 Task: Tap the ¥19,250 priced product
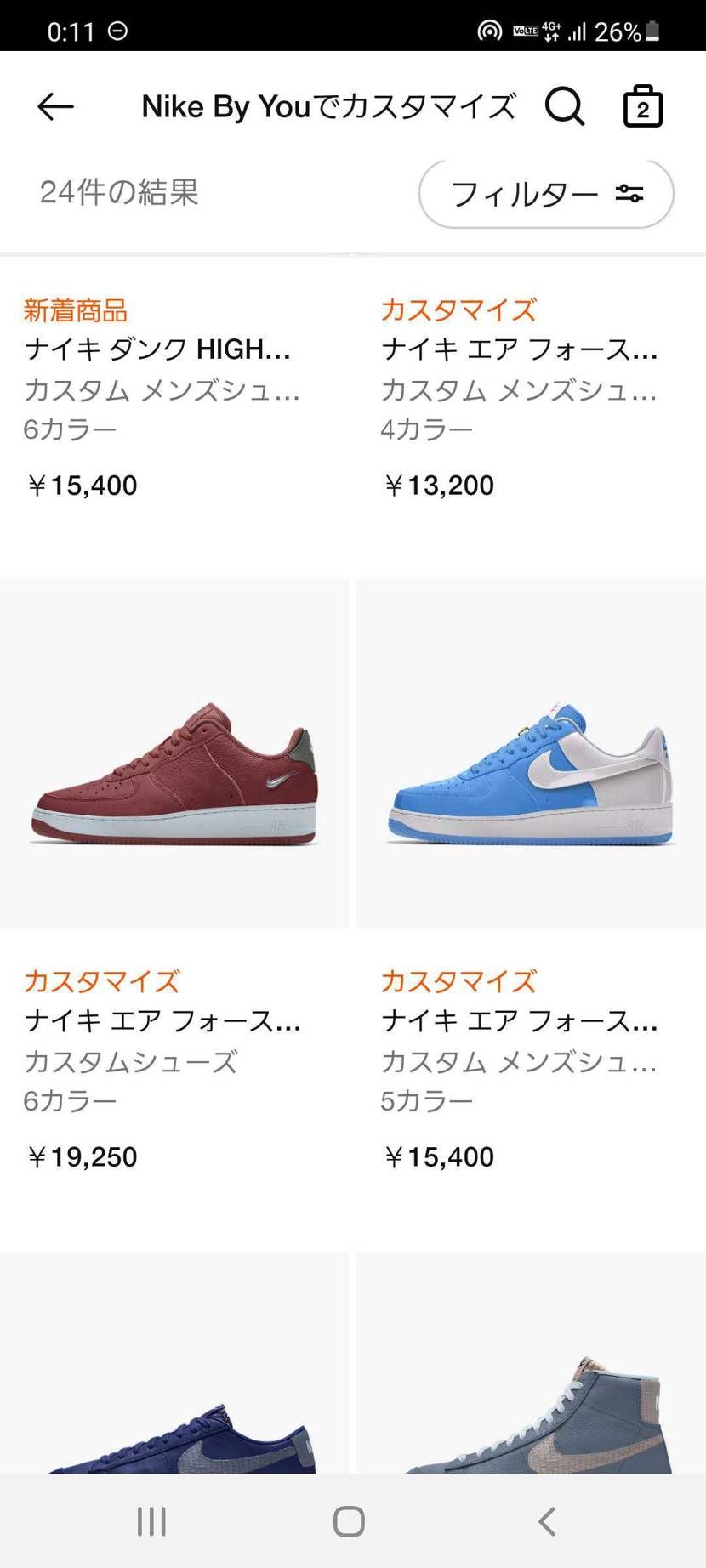(81, 1156)
